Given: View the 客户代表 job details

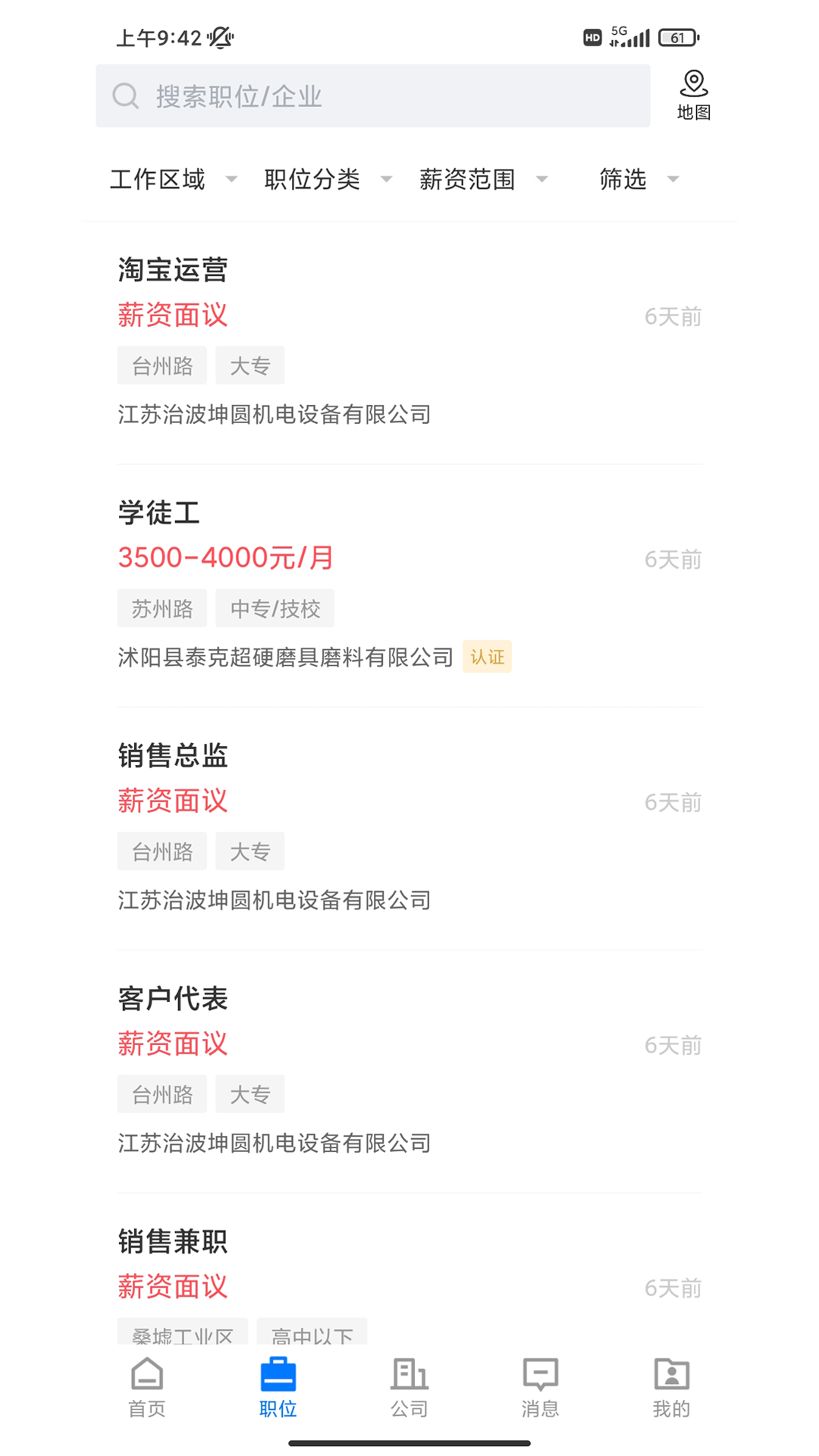Looking at the screenshot, I should (x=409, y=1071).
